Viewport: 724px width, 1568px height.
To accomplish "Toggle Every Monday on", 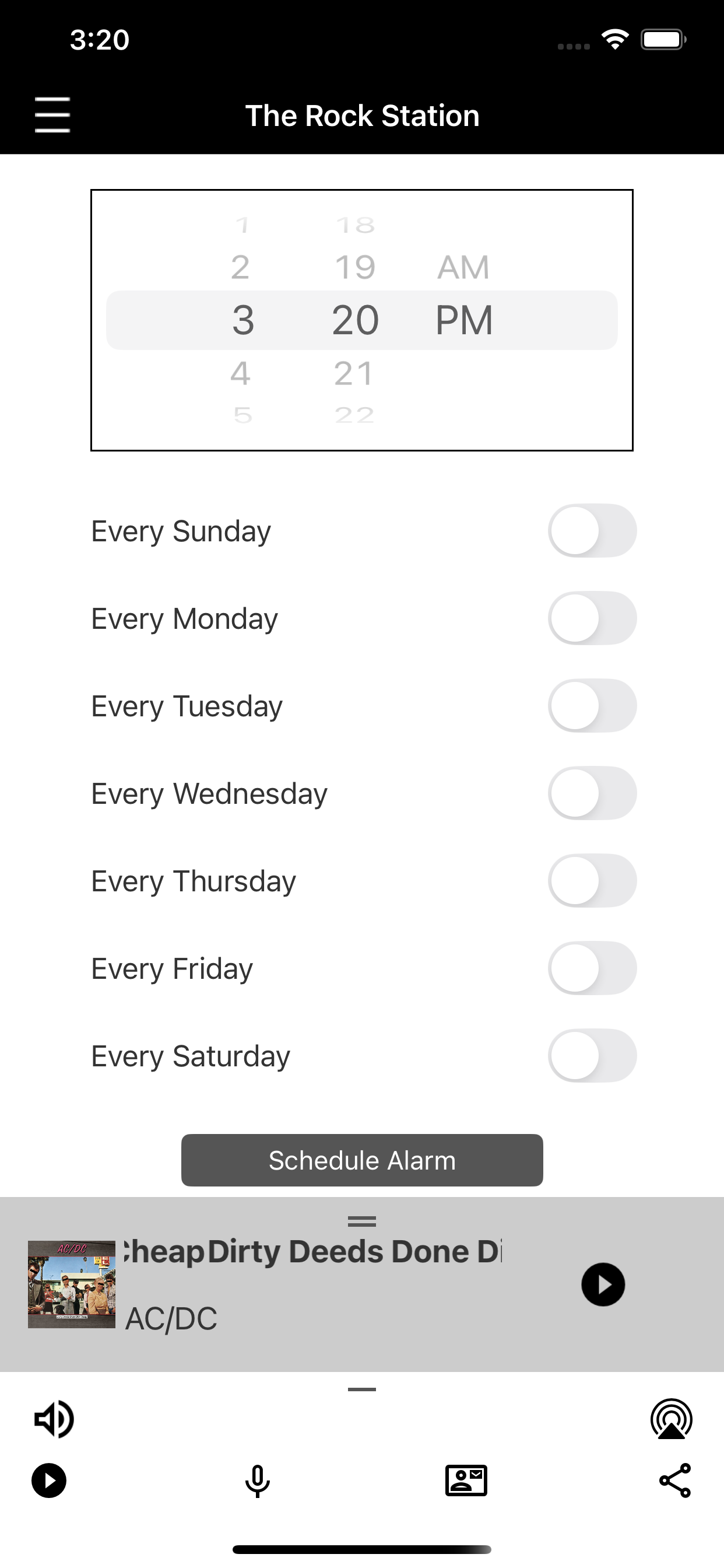I will [592, 618].
